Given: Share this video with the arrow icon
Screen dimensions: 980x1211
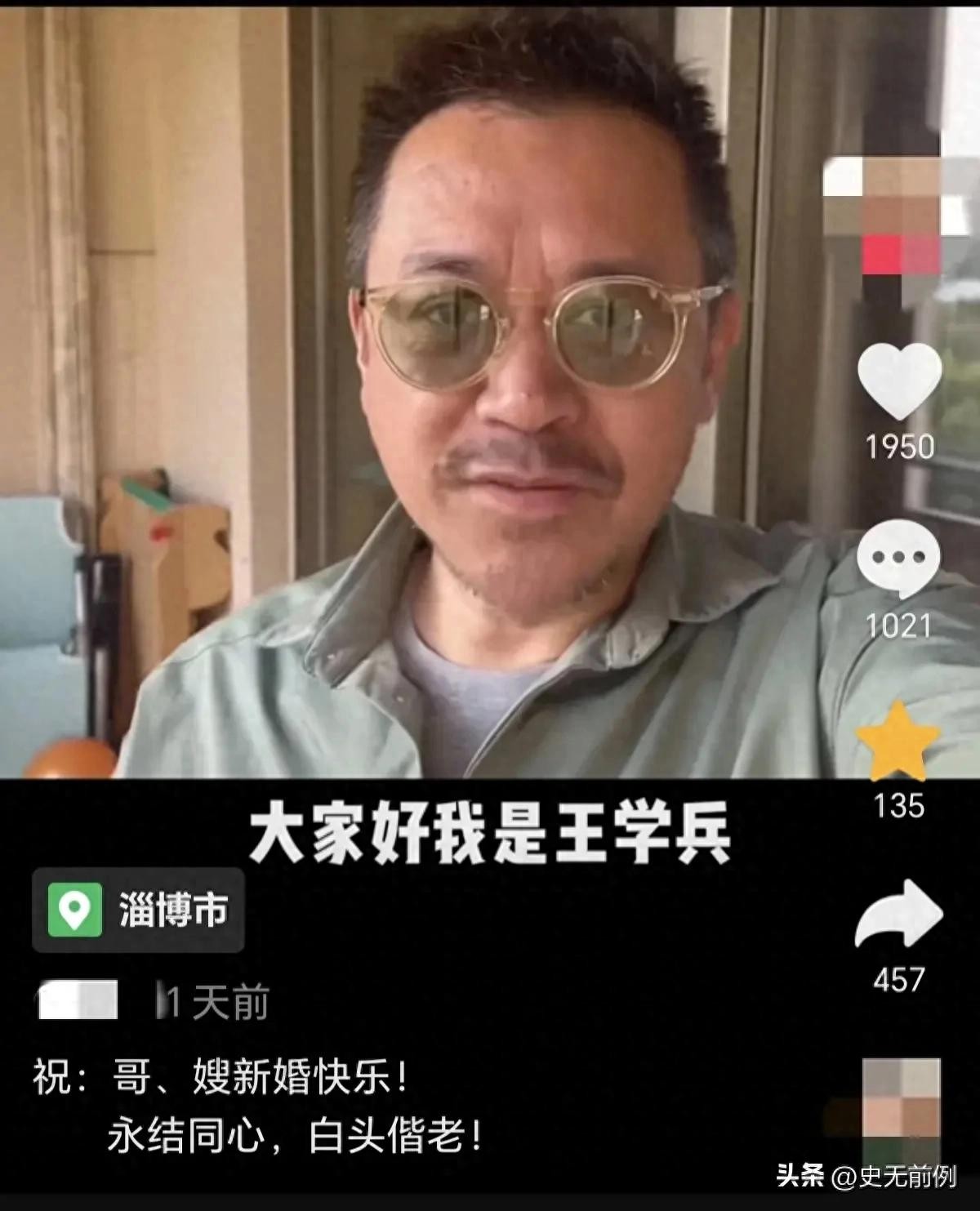Looking at the screenshot, I should point(899,916).
